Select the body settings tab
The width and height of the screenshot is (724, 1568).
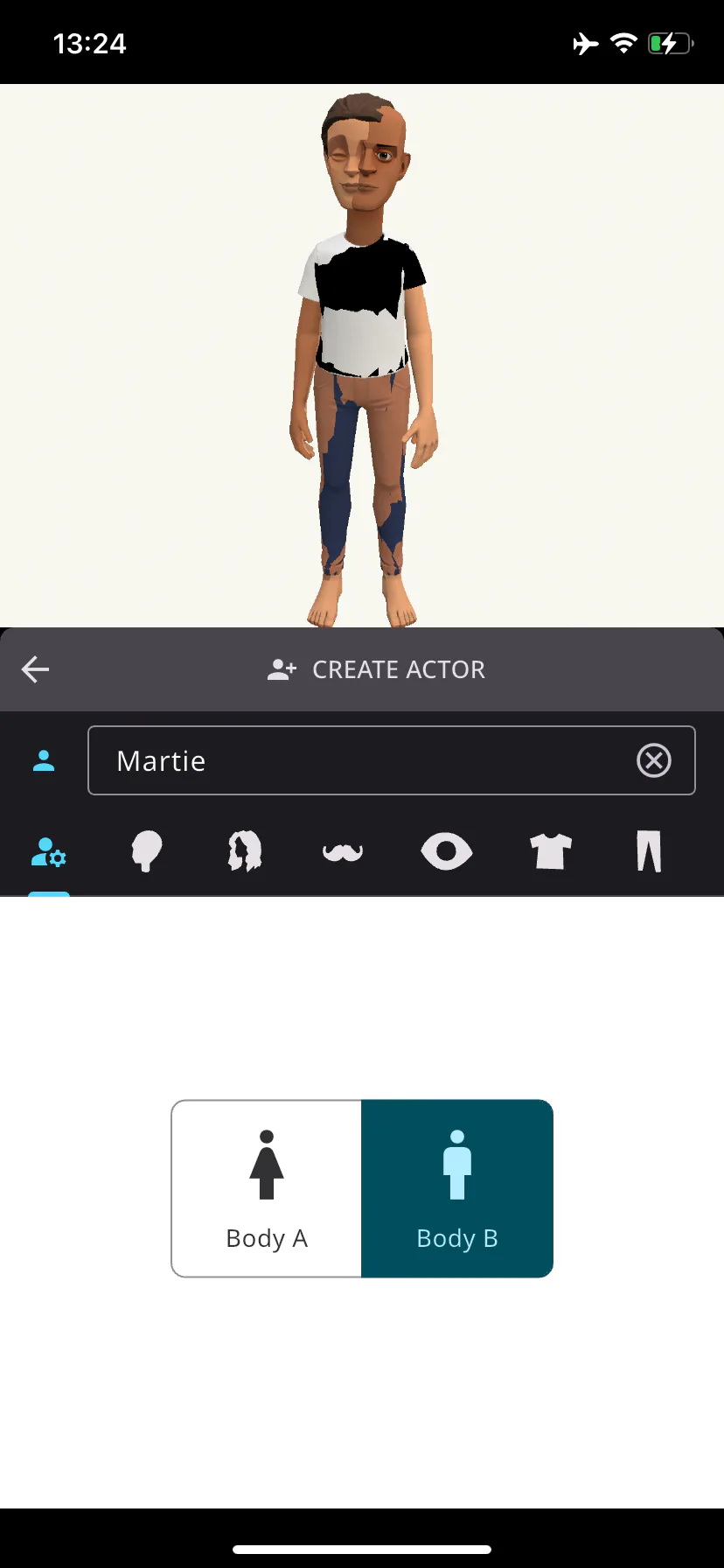pyautogui.click(x=49, y=852)
